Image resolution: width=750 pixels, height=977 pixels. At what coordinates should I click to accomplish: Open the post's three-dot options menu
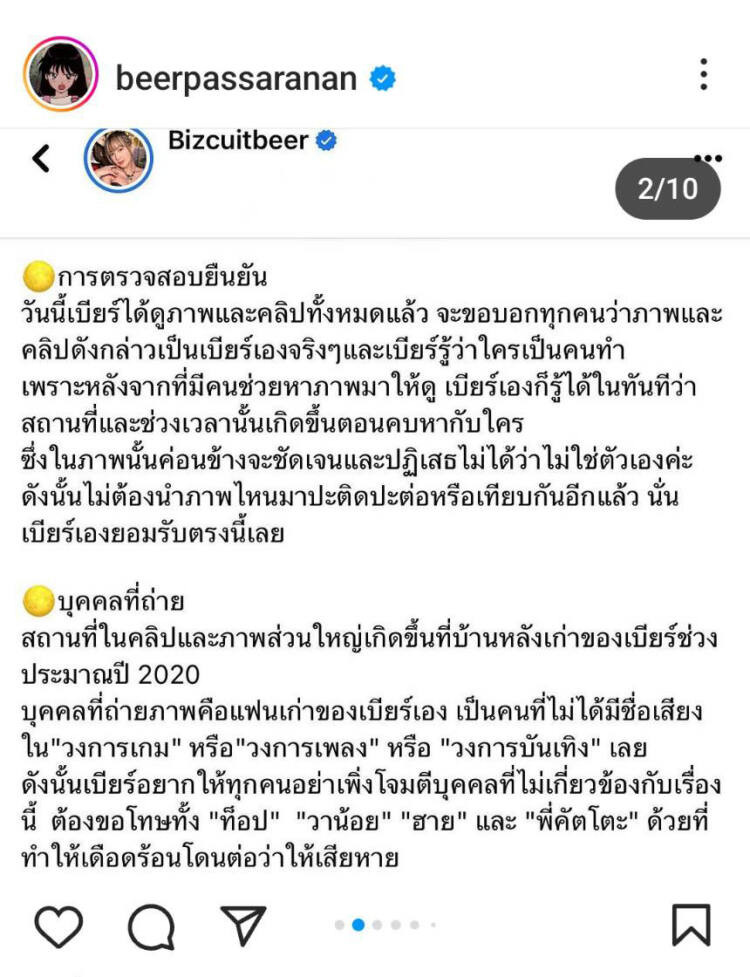[x=704, y=75]
